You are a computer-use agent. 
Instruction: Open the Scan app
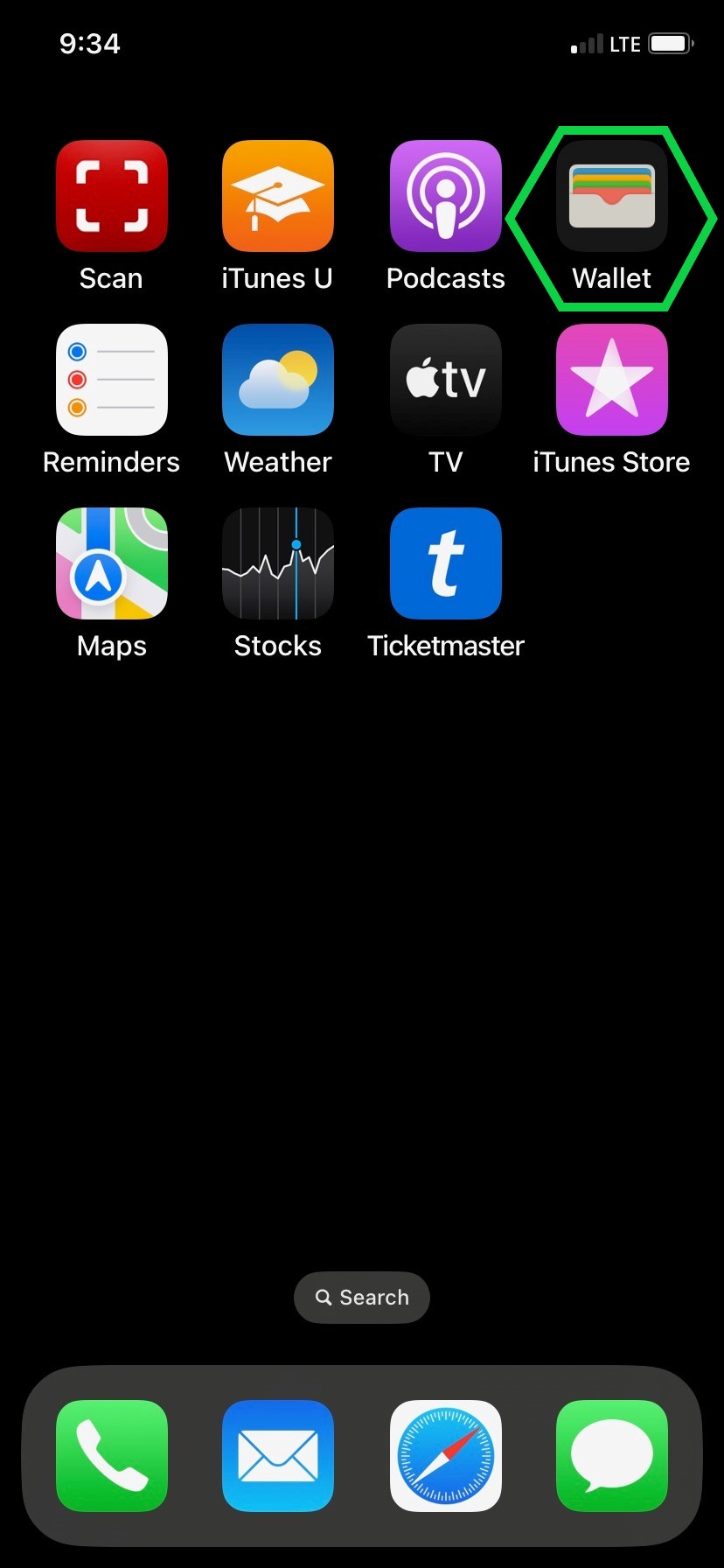pyautogui.click(x=111, y=196)
